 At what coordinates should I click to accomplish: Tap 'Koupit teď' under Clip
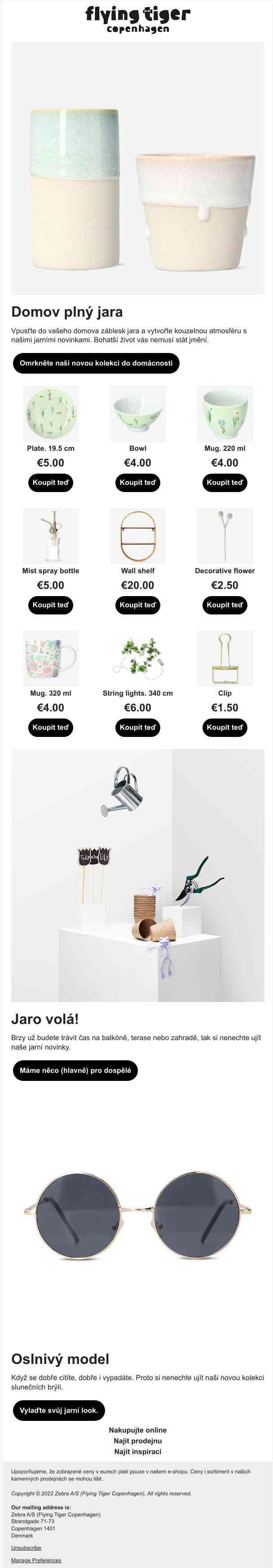[224, 727]
